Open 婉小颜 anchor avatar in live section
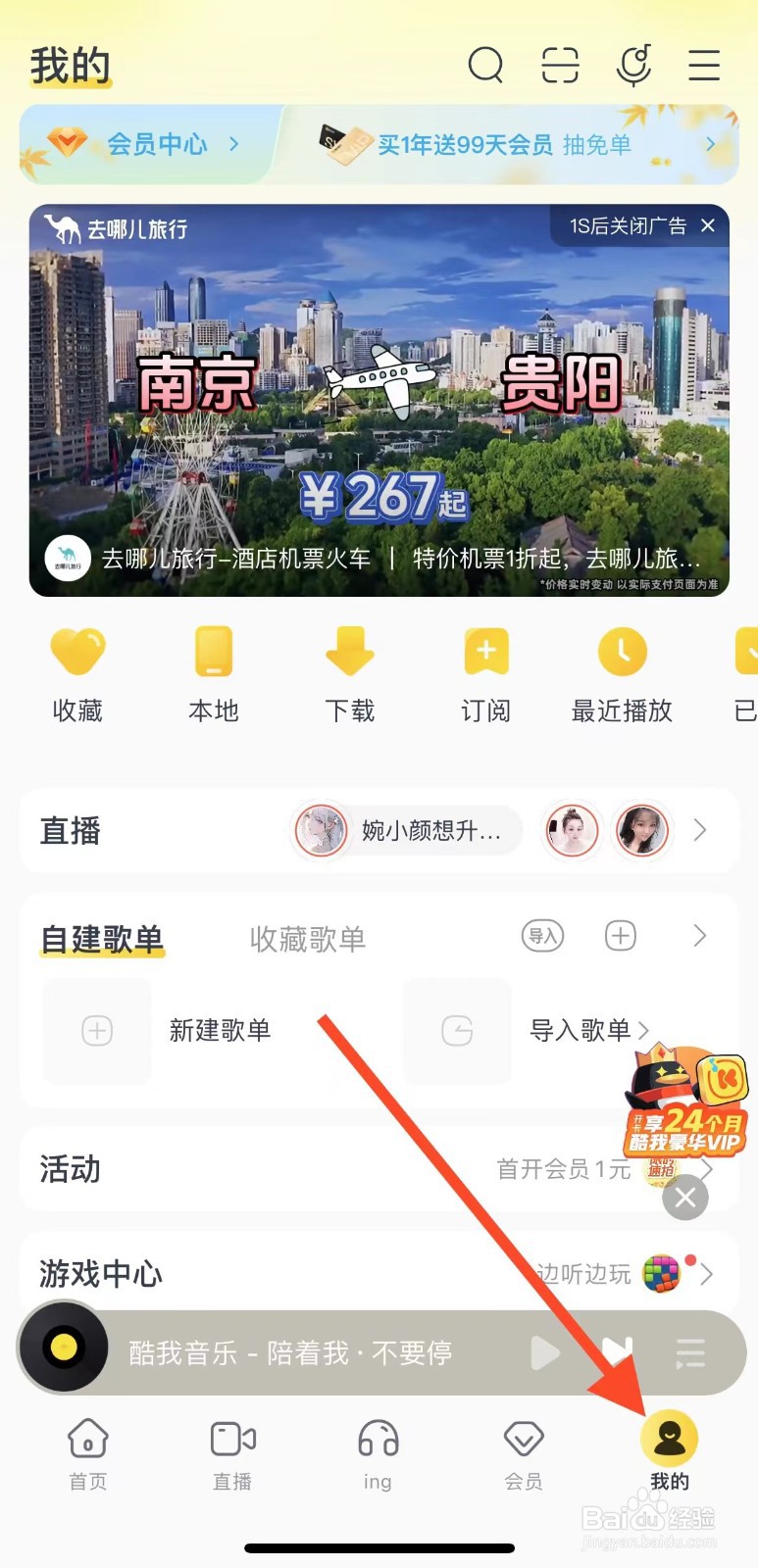This screenshot has width=758, height=1568. pyautogui.click(x=322, y=830)
